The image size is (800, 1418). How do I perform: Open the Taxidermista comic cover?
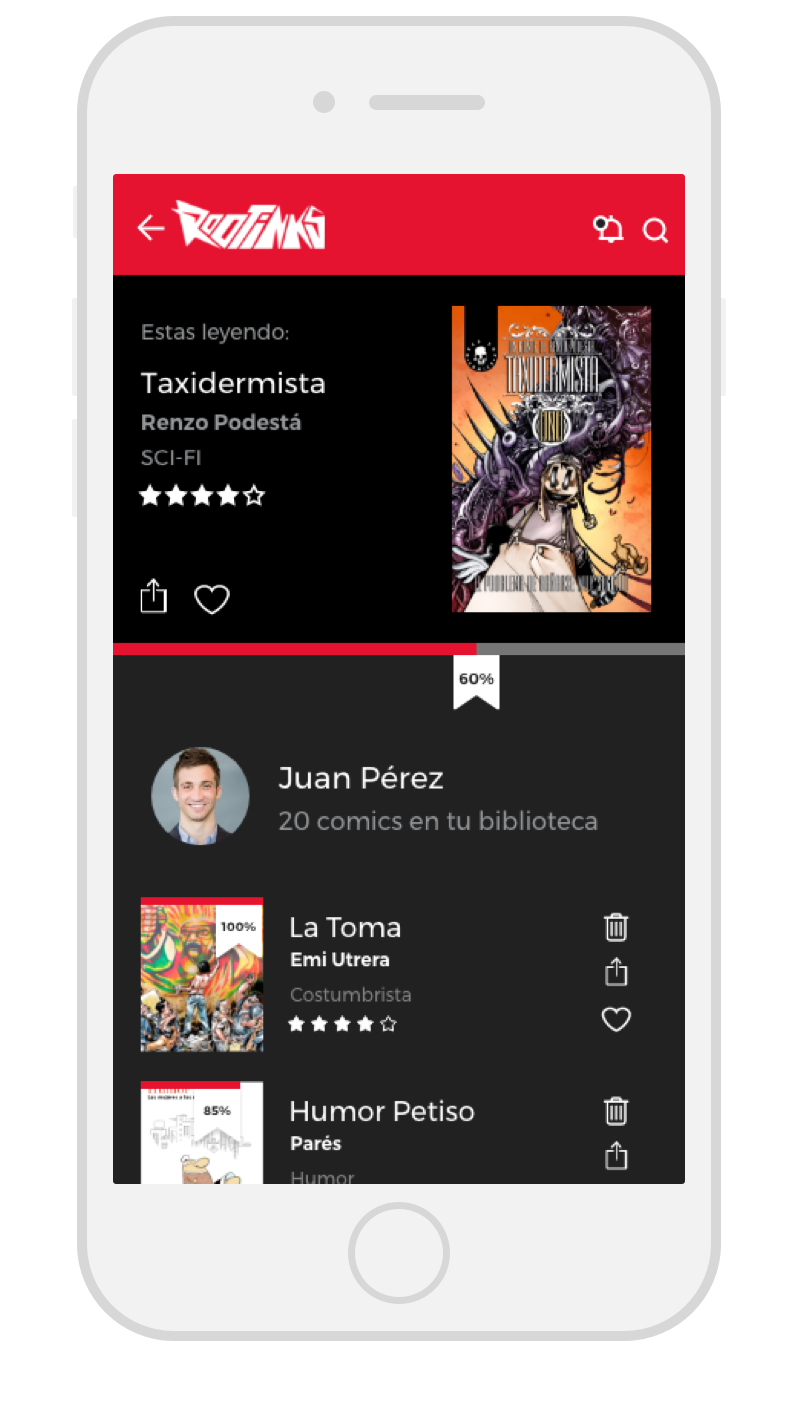[551, 458]
